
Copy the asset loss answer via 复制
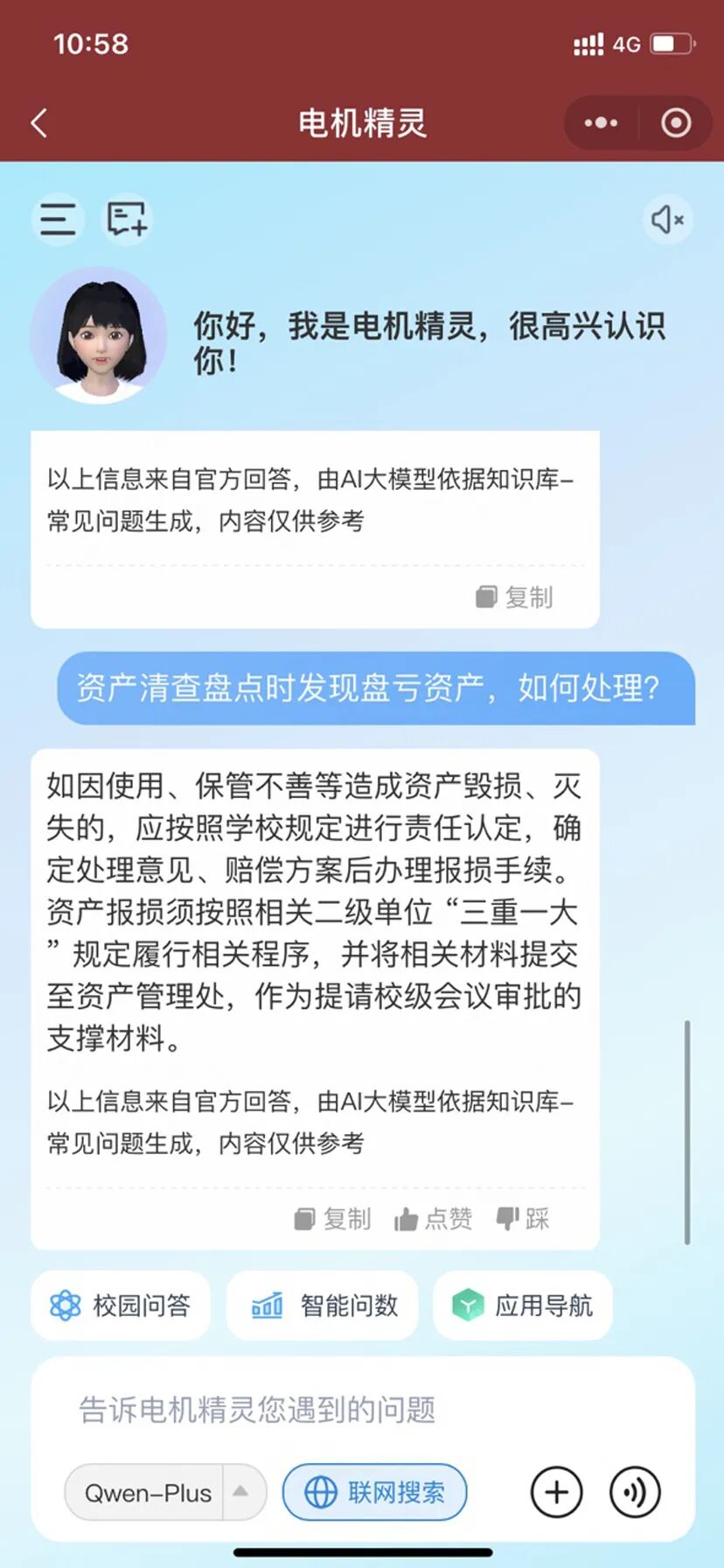point(333,1219)
